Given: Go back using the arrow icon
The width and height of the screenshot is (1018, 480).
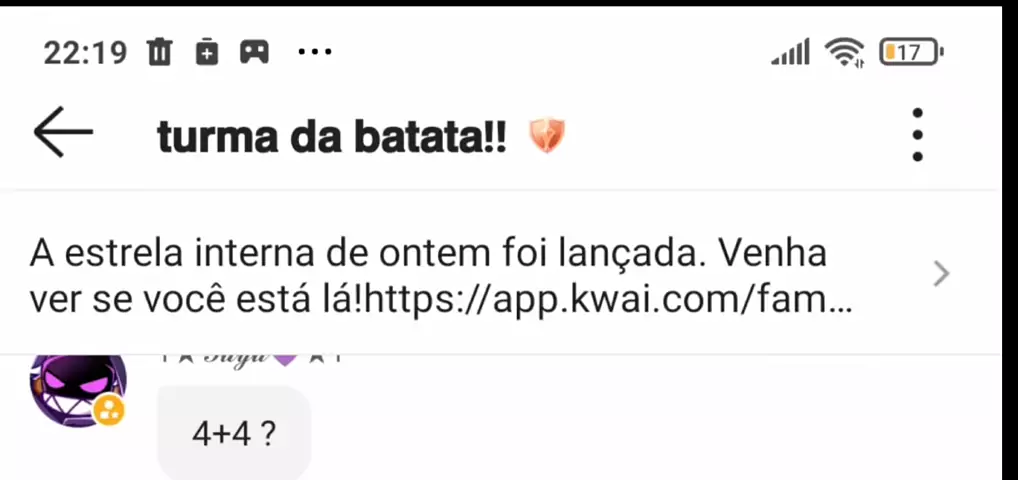Looking at the screenshot, I should click(62, 134).
